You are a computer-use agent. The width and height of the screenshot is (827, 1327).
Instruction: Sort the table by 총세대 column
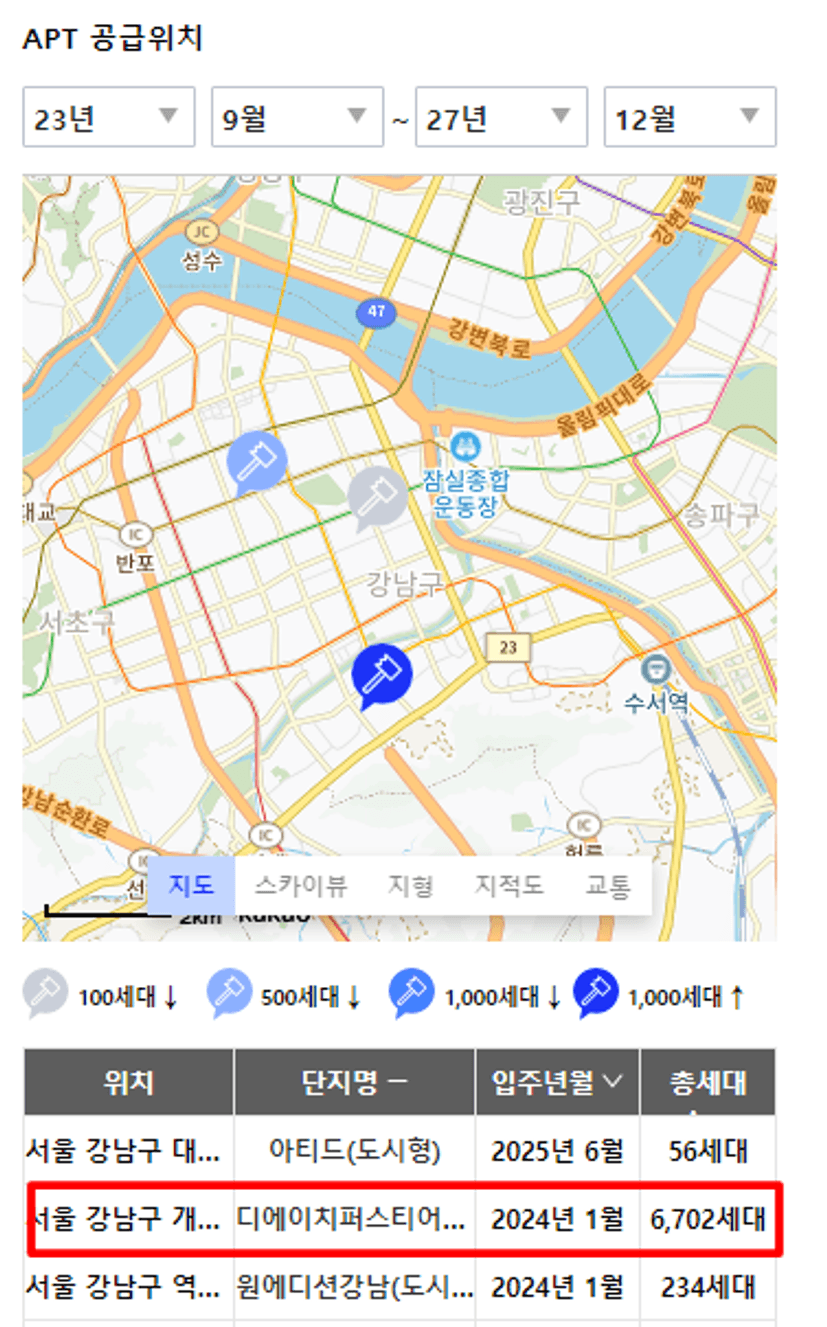coord(708,1081)
